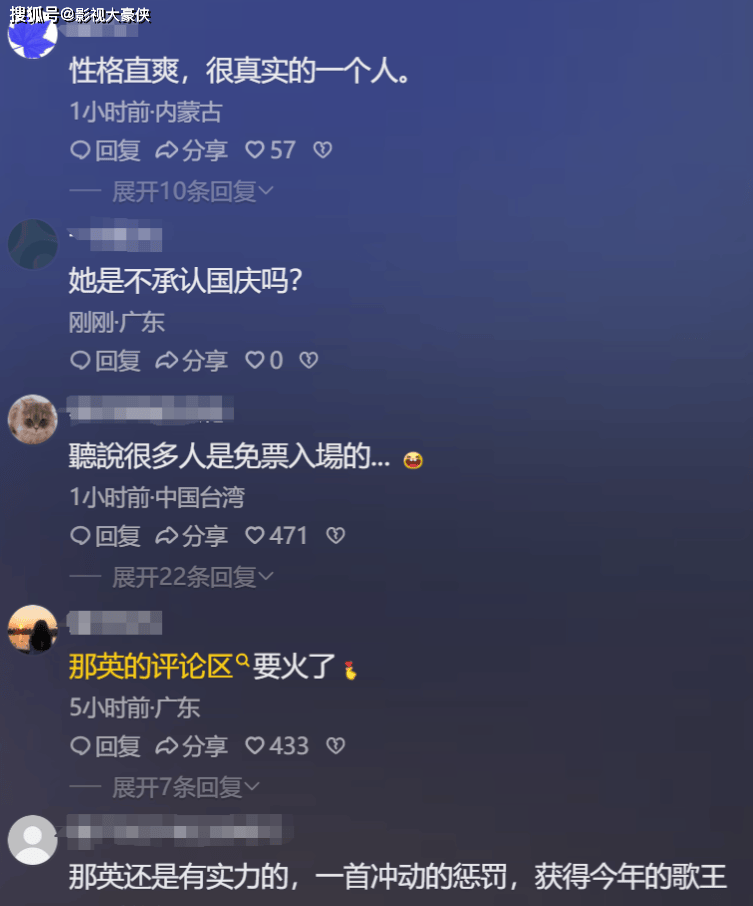753x906 pixels.
Task: Expand 展开7条回复 replies
Action: click(185, 787)
